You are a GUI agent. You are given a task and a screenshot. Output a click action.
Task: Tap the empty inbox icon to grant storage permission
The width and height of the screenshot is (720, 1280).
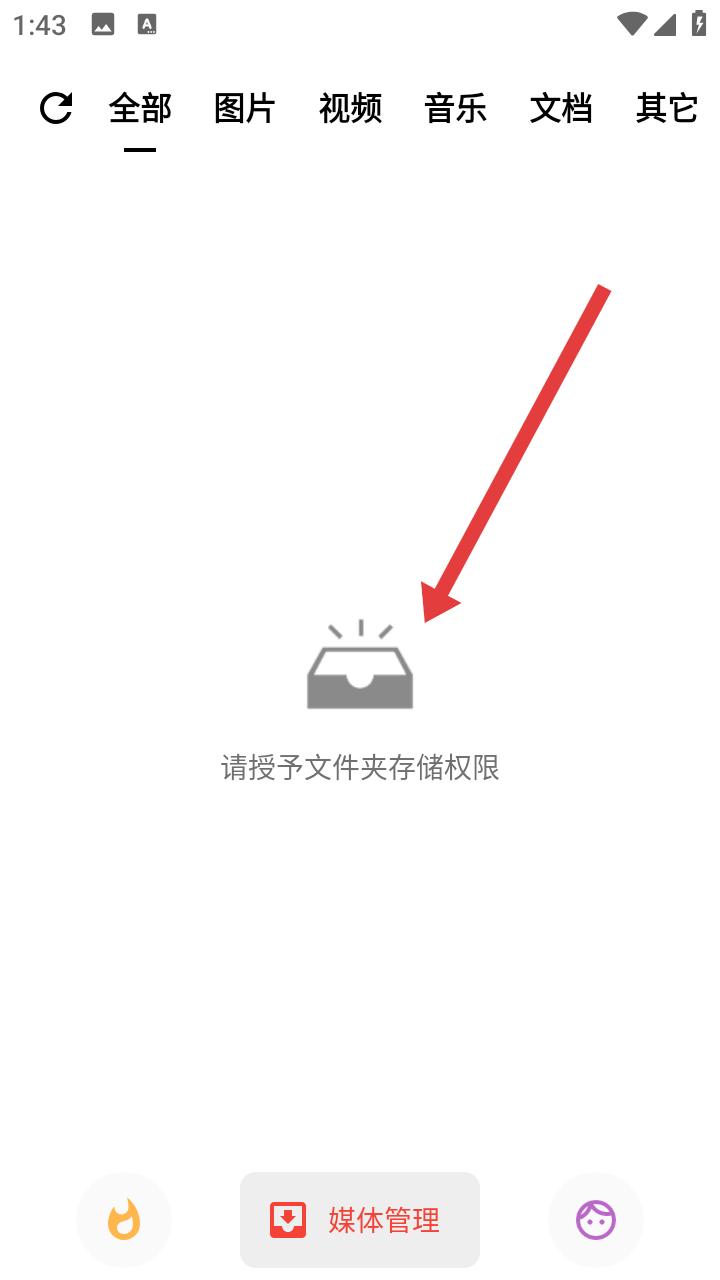tap(360, 665)
